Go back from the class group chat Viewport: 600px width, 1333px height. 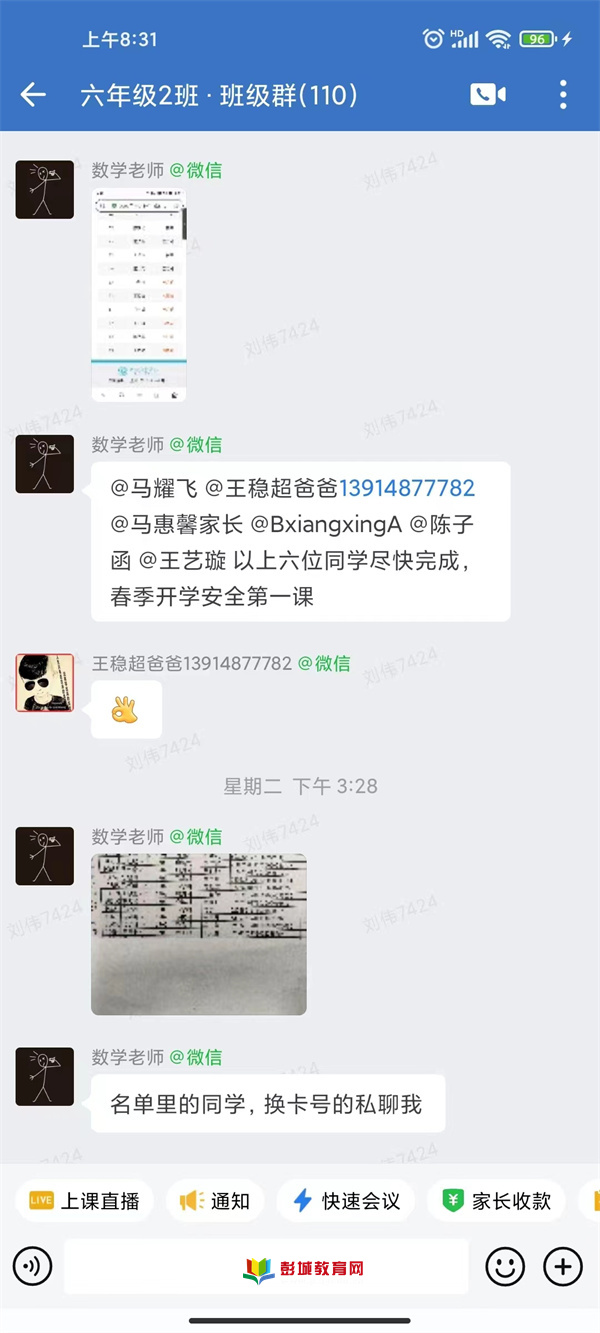coord(33,95)
